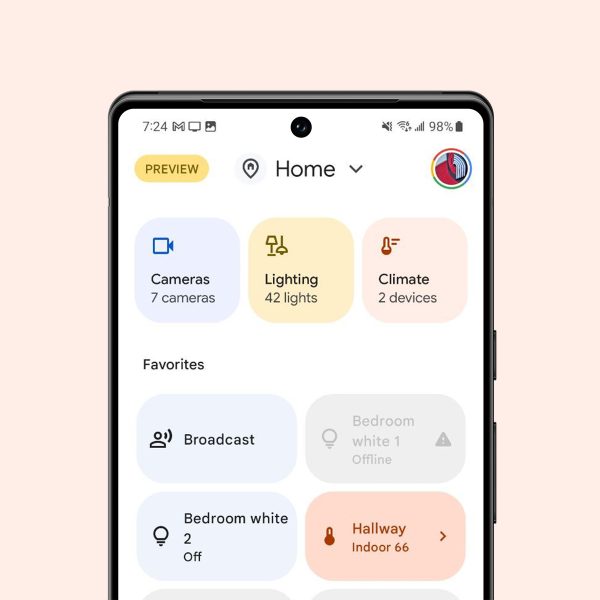
Task: Open the offline Bedroom white 1 tile
Action: [x=385, y=439]
